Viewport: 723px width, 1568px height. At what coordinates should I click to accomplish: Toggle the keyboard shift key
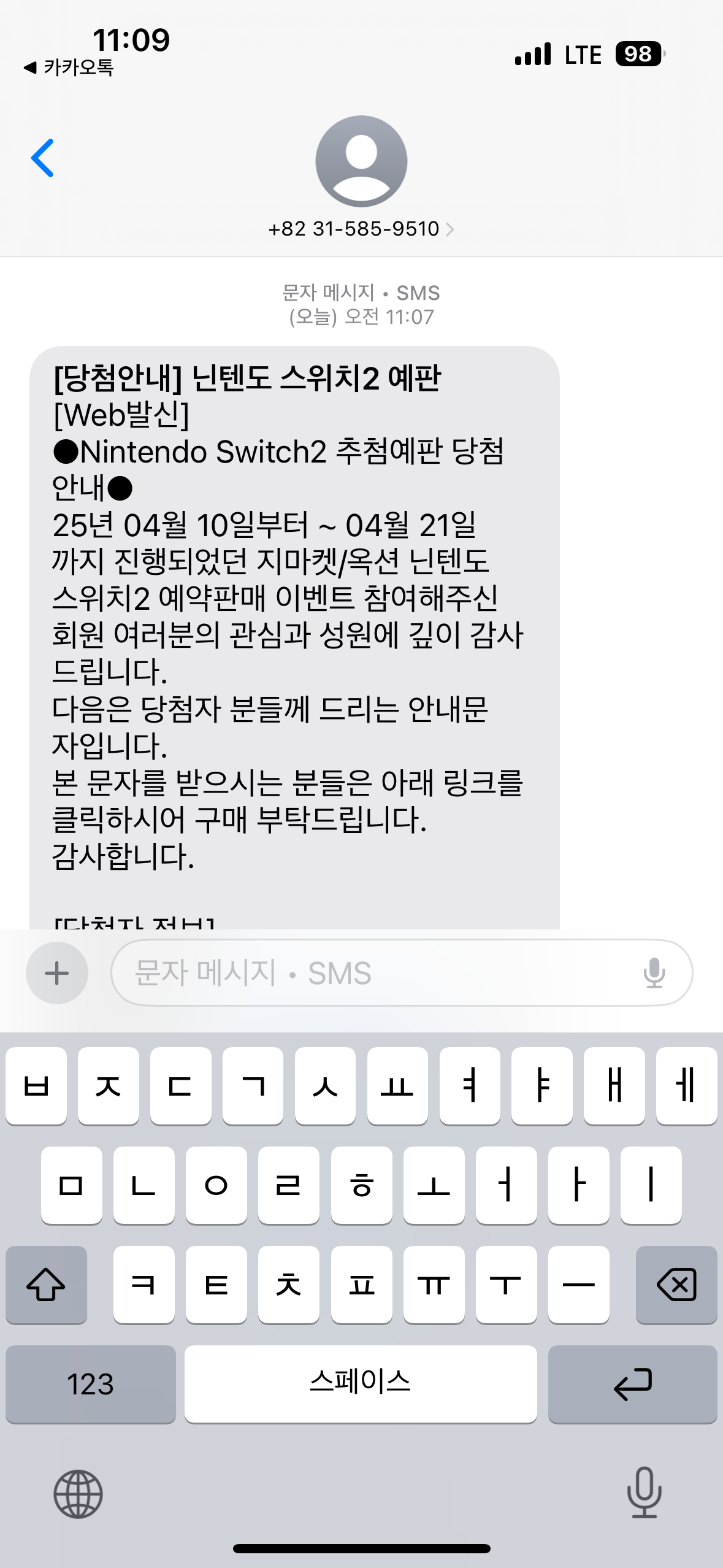tap(47, 1285)
